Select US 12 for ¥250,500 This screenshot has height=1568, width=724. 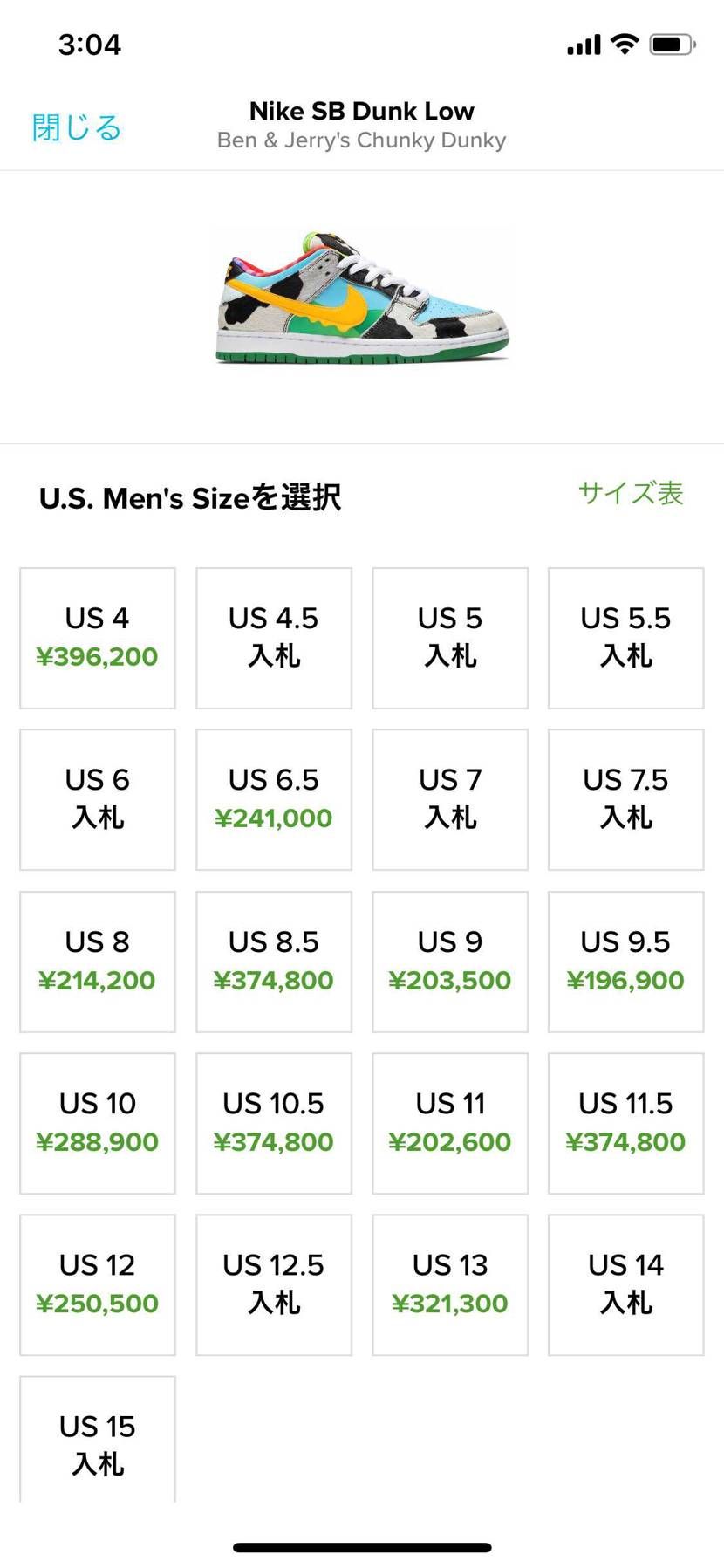pyautogui.click(x=98, y=1284)
